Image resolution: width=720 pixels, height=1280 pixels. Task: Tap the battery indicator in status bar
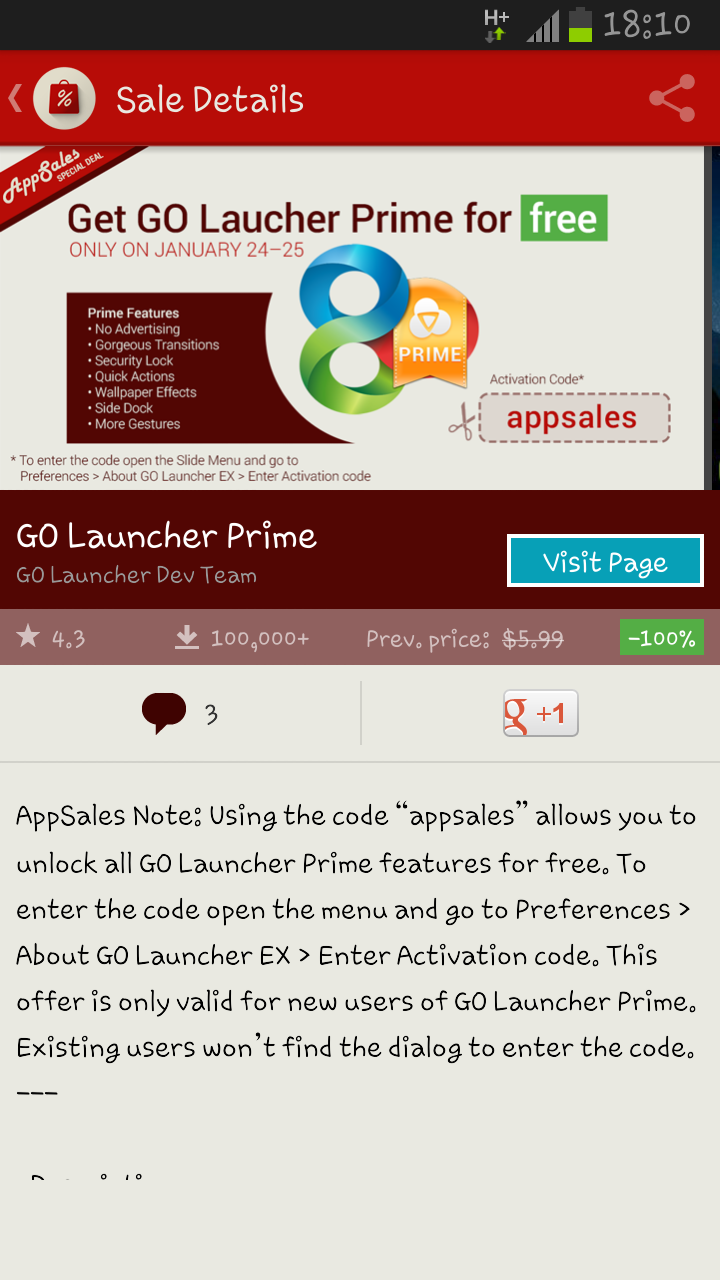tap(582, 25)
